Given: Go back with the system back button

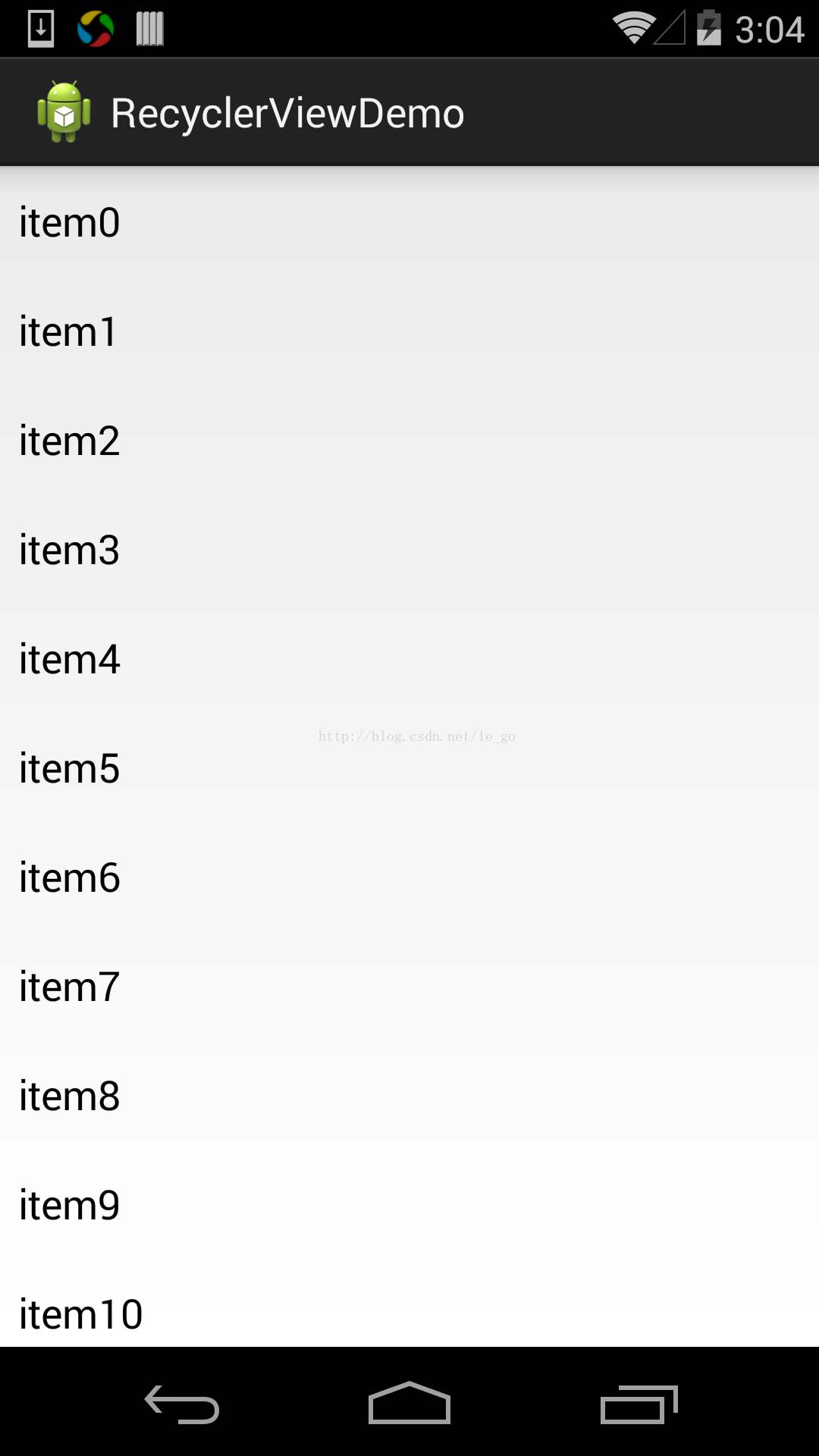Looking at the screenshot, I should coord(182,1404).
